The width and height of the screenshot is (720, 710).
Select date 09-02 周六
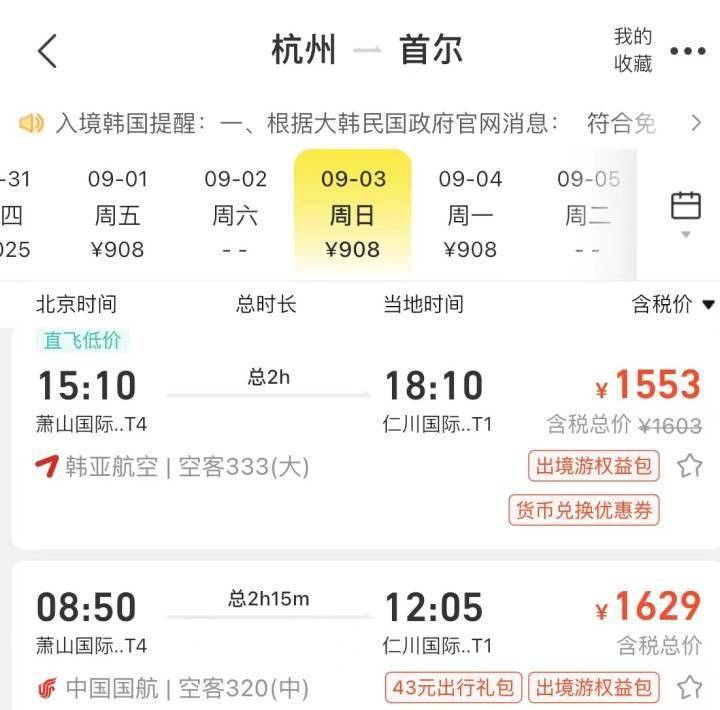(236, 214)
